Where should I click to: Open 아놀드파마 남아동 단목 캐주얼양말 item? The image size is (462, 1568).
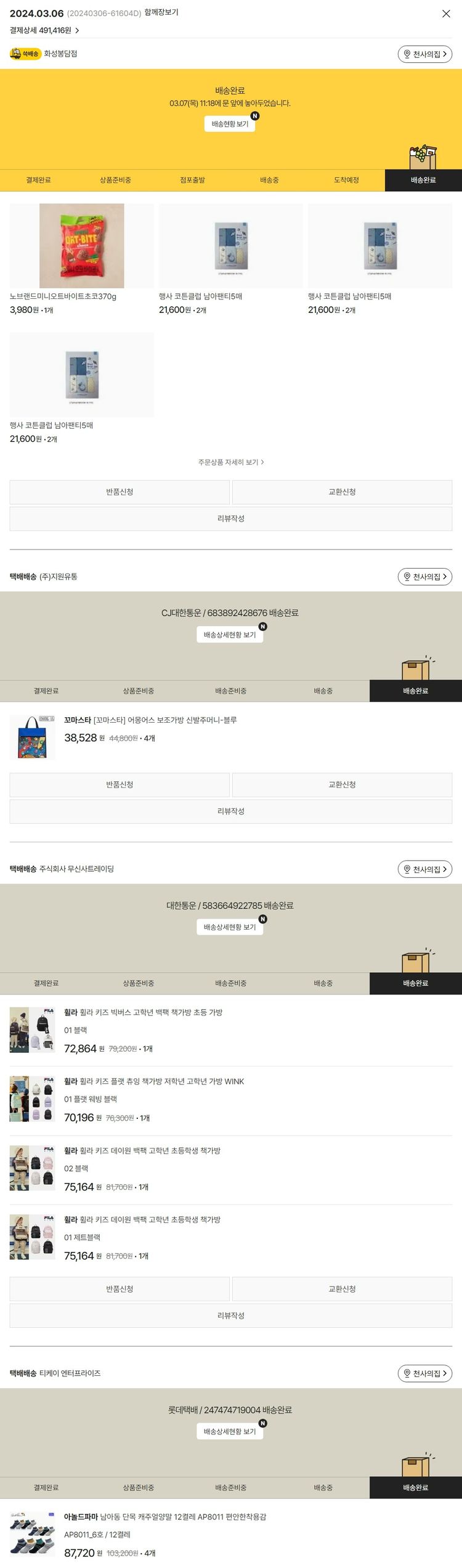pyautogui.click(x=165, y=1517)
